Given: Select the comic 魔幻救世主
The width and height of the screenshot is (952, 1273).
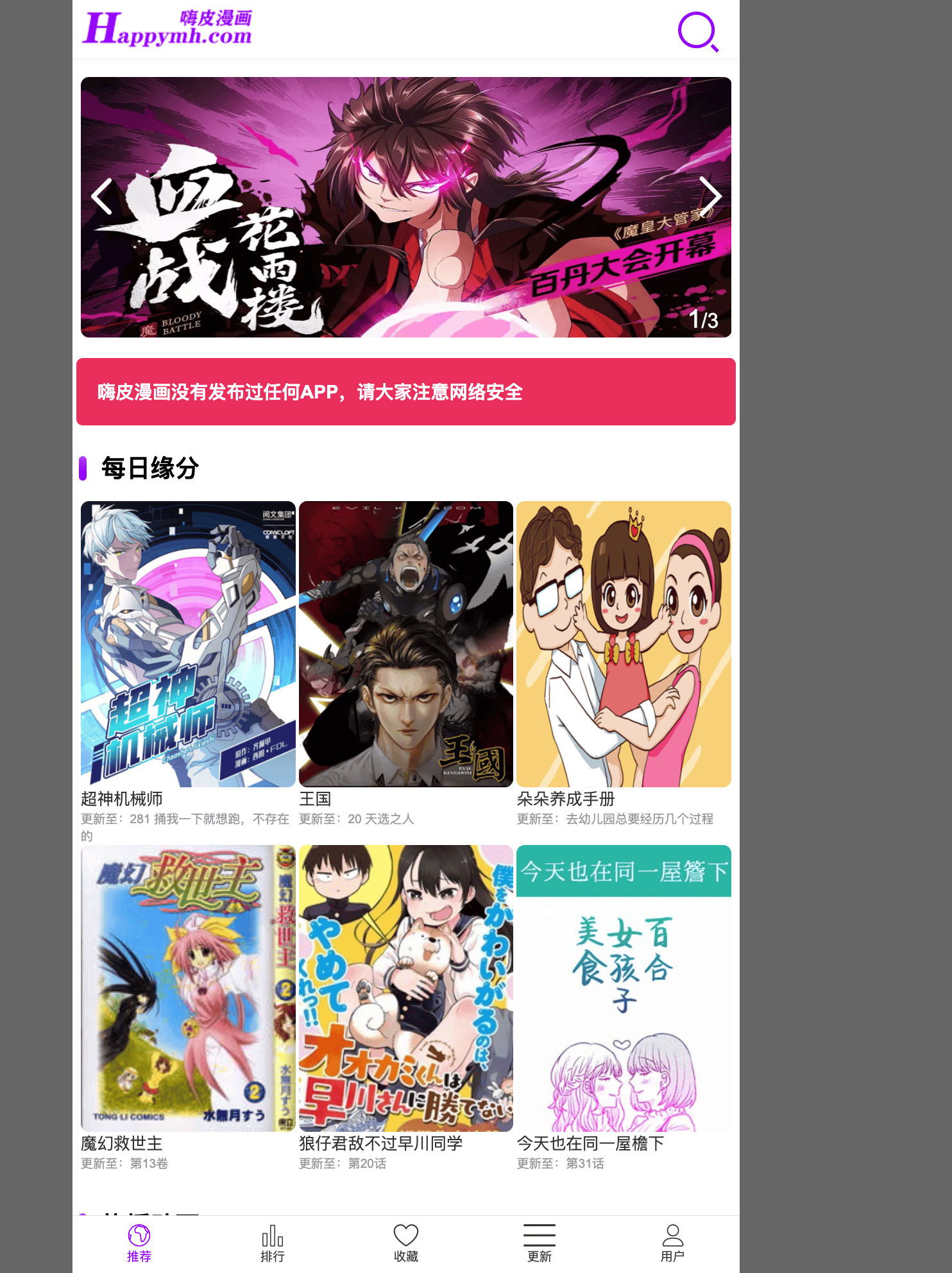Looking at the screenshot, I should [188, 988].
